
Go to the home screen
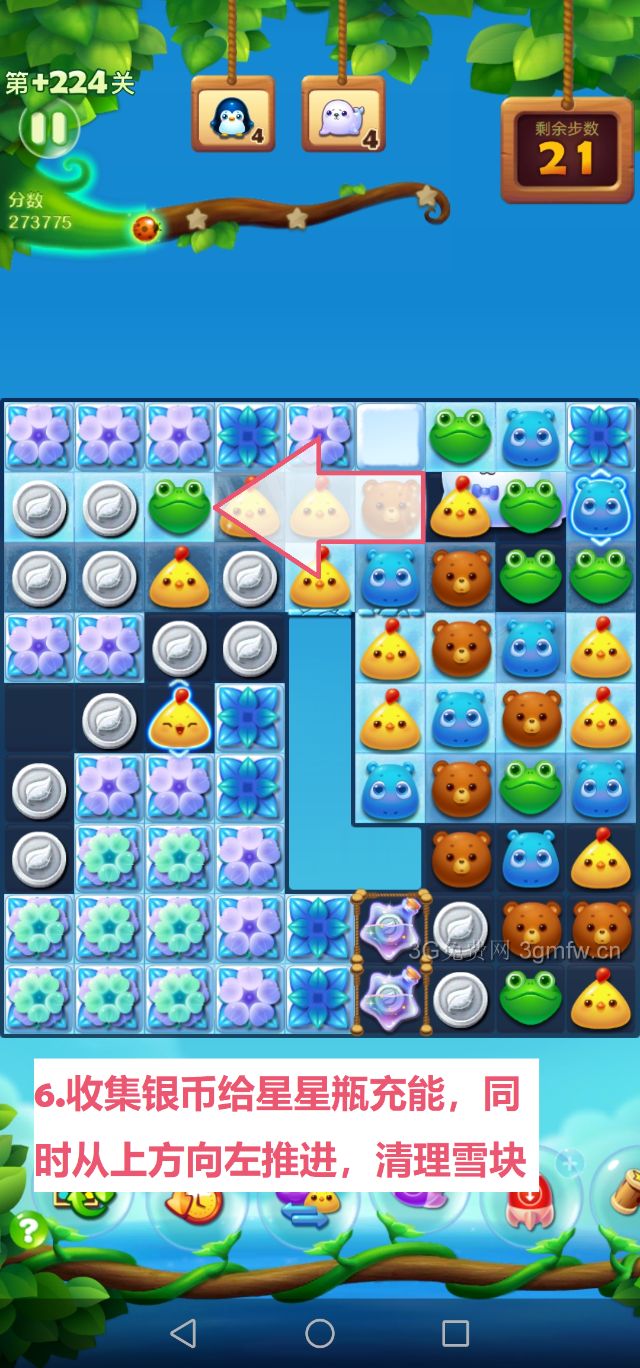click(320, 1332)
